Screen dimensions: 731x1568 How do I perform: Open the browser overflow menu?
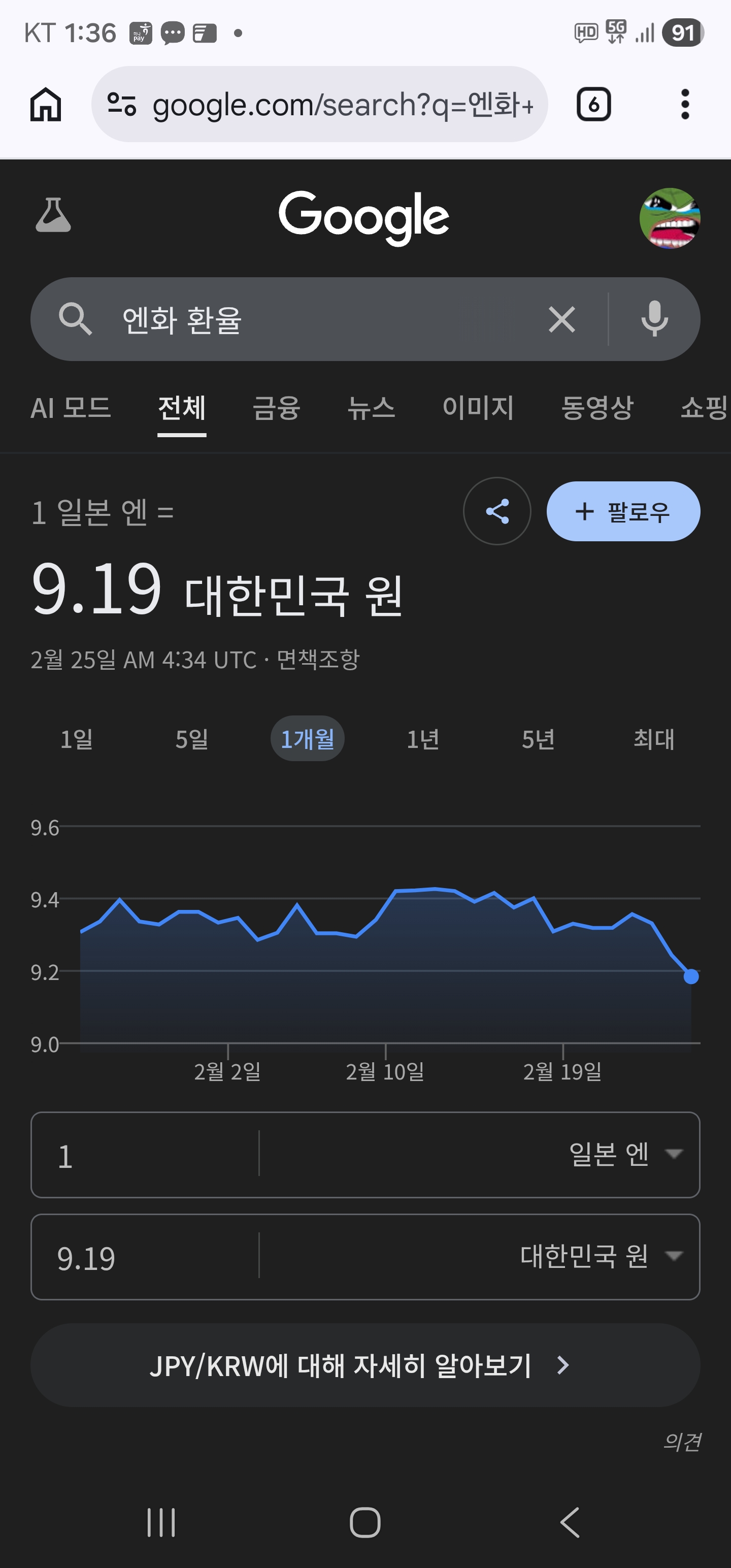pos(685,105)
